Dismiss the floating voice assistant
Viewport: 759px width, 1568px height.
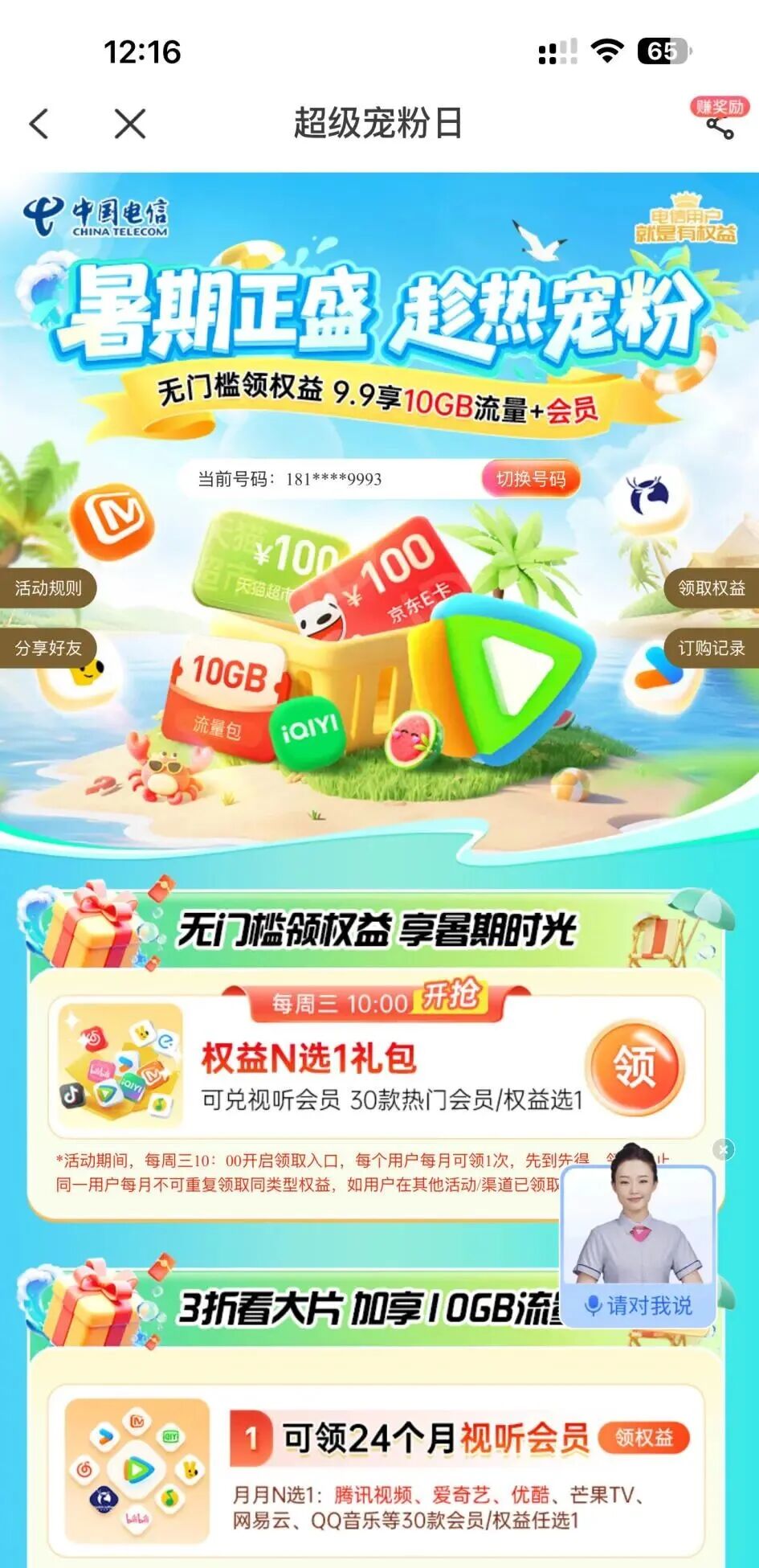(x=723, y=1149)
